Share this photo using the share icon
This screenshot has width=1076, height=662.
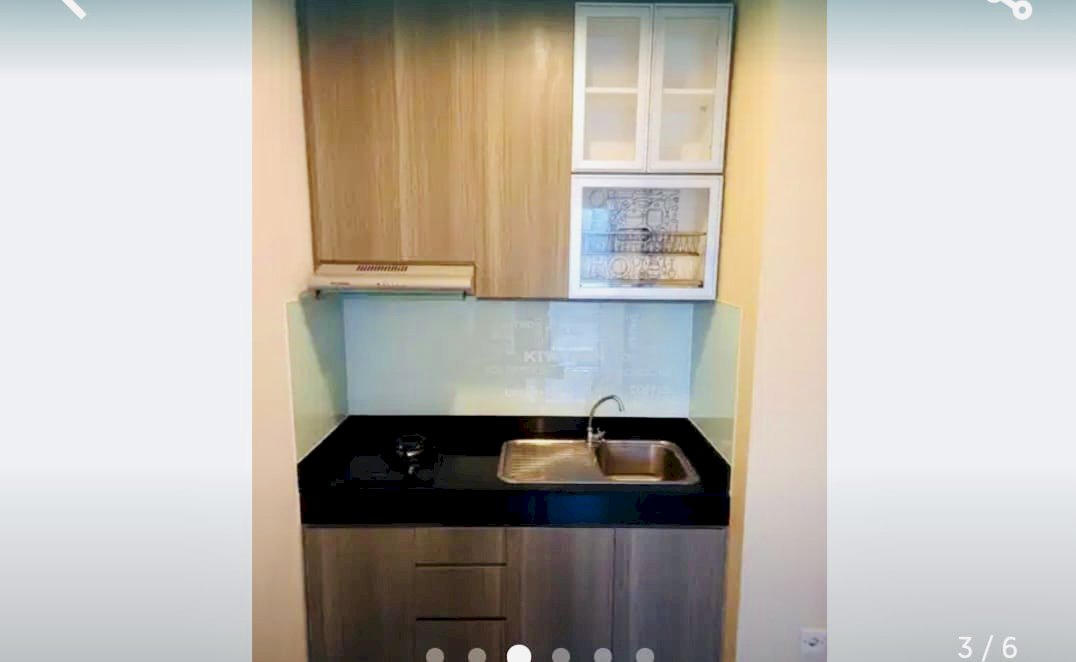pyautogui.click(x=1008, y=6)
